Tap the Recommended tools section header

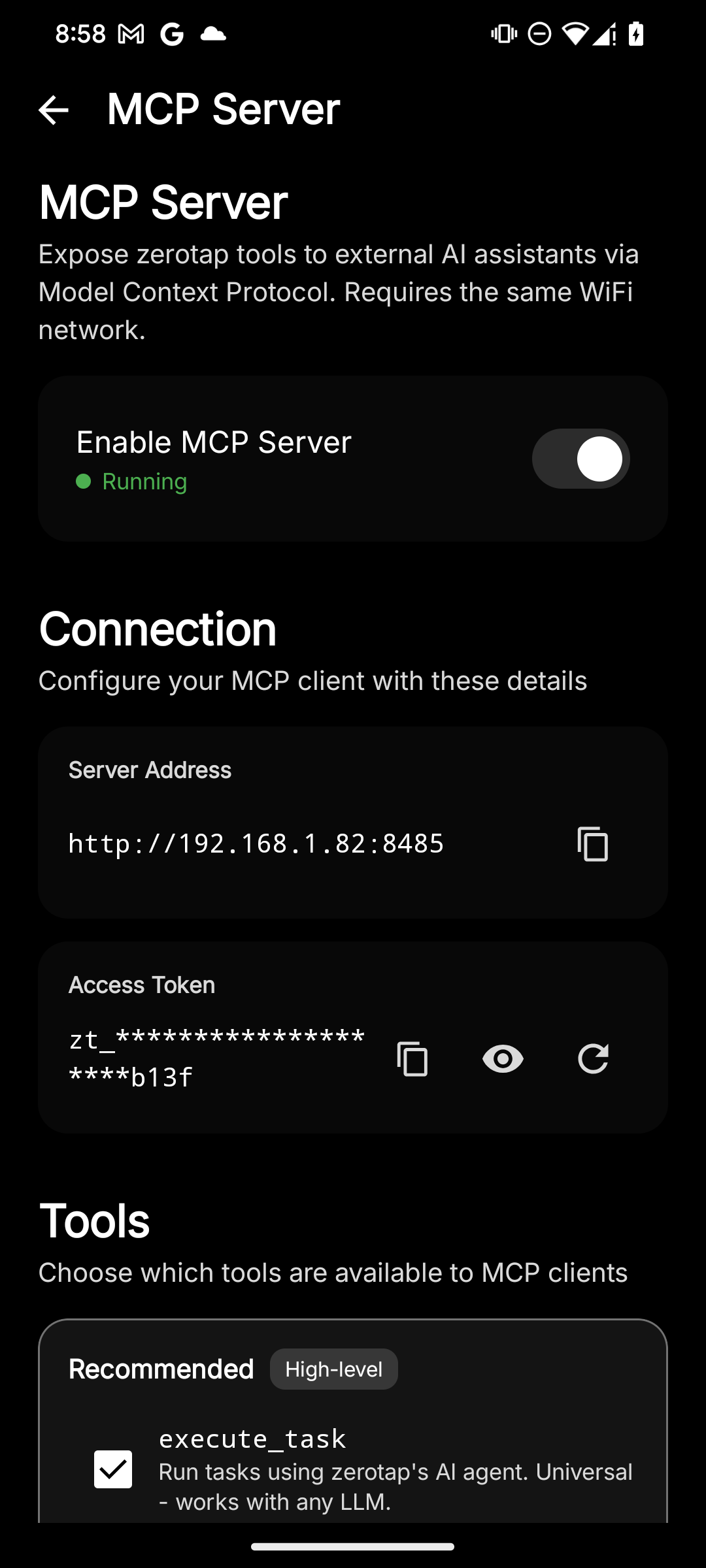click(161, 1368)
